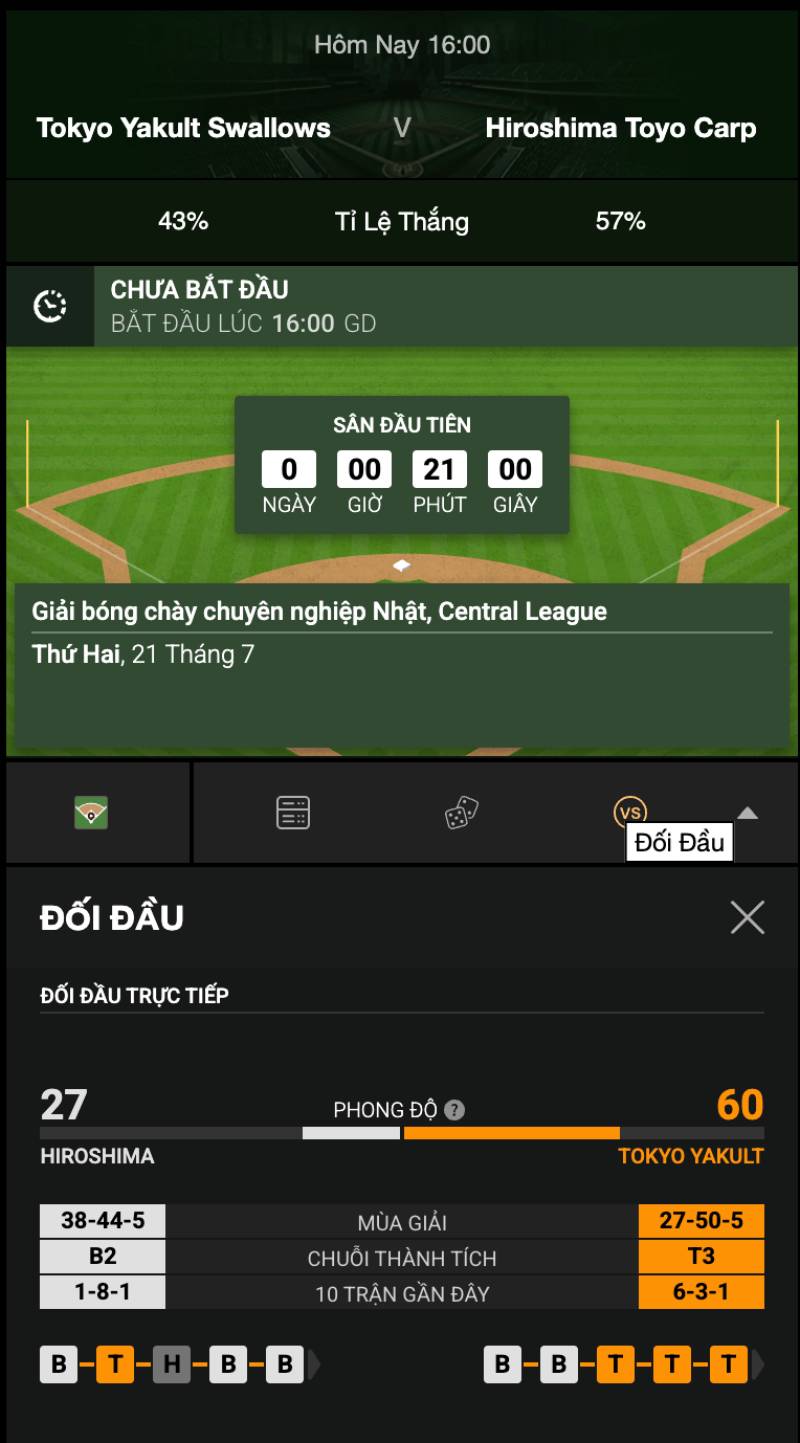Show more Hiroshima recent results with the arrow

click(314, 1365)
